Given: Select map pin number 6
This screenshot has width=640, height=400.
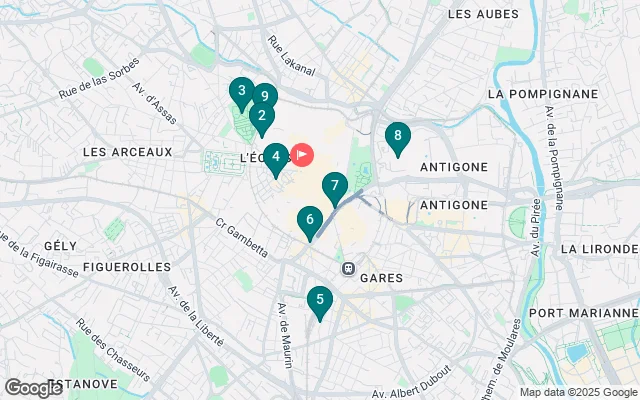Looking at the screenshot, I should [x=310, y=220].
